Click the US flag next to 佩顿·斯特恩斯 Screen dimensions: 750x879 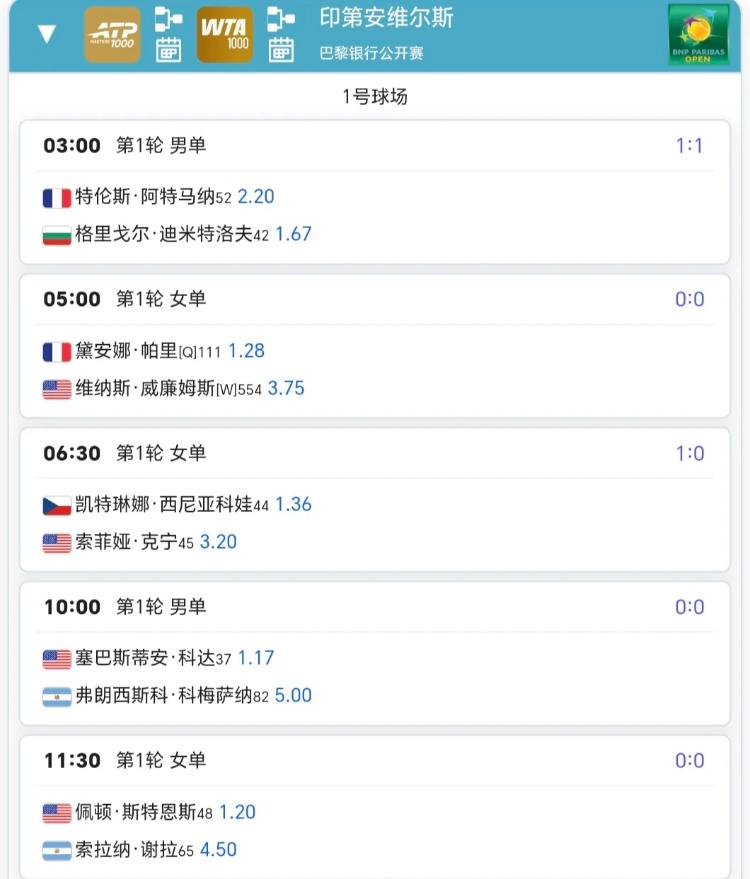[x=56, y=812]
